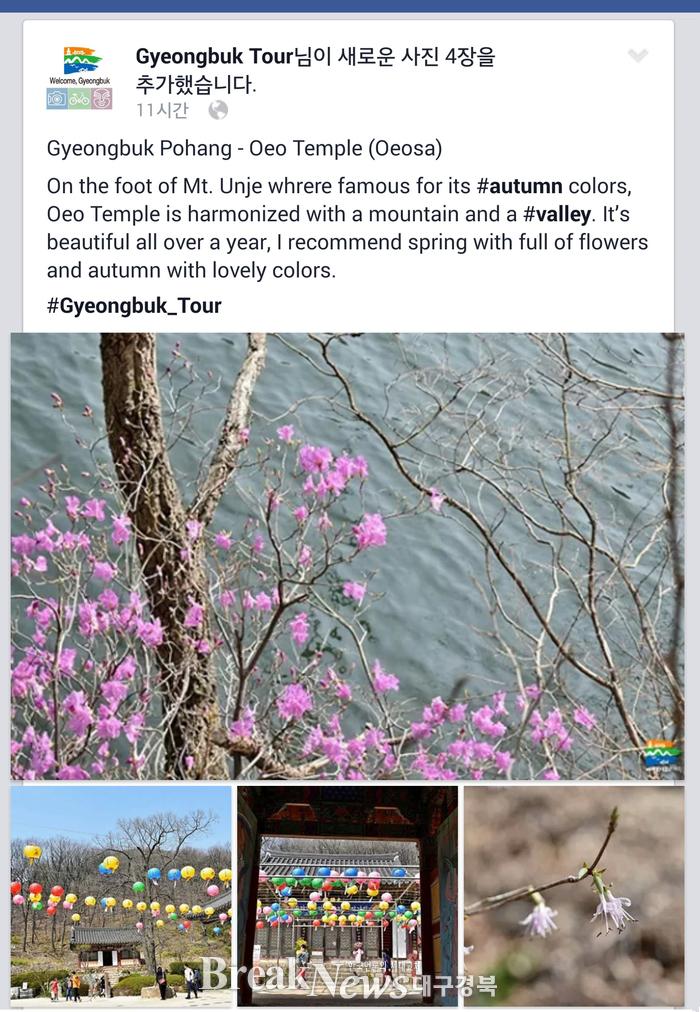Open the #Gyeongbuk_Tour hashtag
This screenshot has width=700, height=1012.
click(x=134, y=306)
